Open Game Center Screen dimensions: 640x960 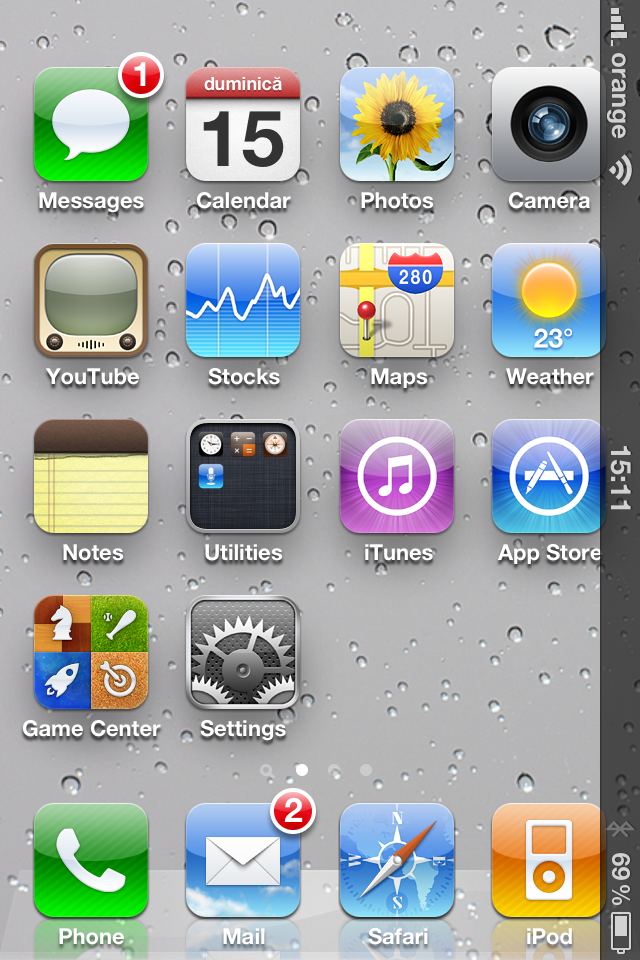(x=91, y=653)
